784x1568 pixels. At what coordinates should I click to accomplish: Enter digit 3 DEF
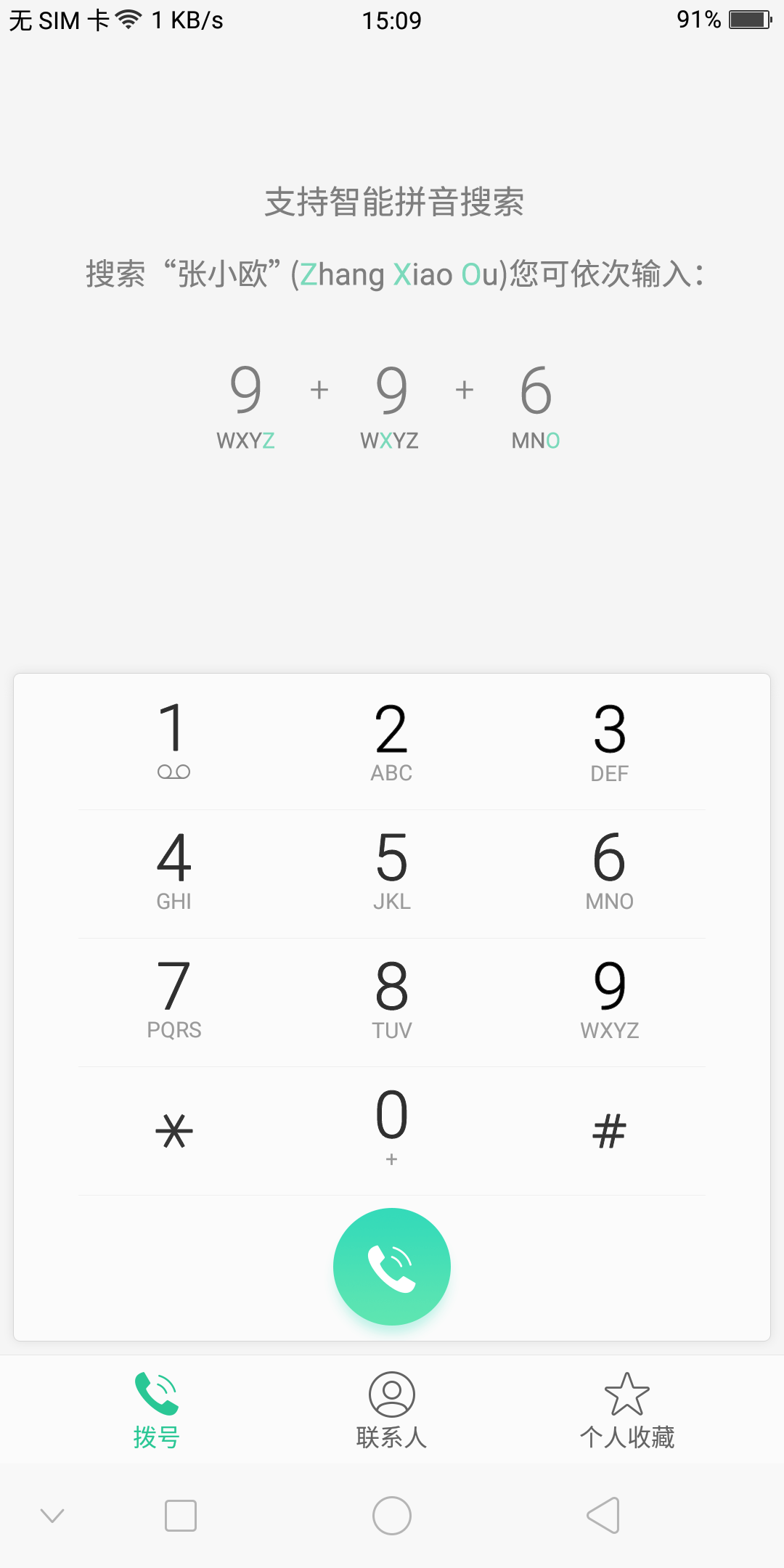click(610, 740)
